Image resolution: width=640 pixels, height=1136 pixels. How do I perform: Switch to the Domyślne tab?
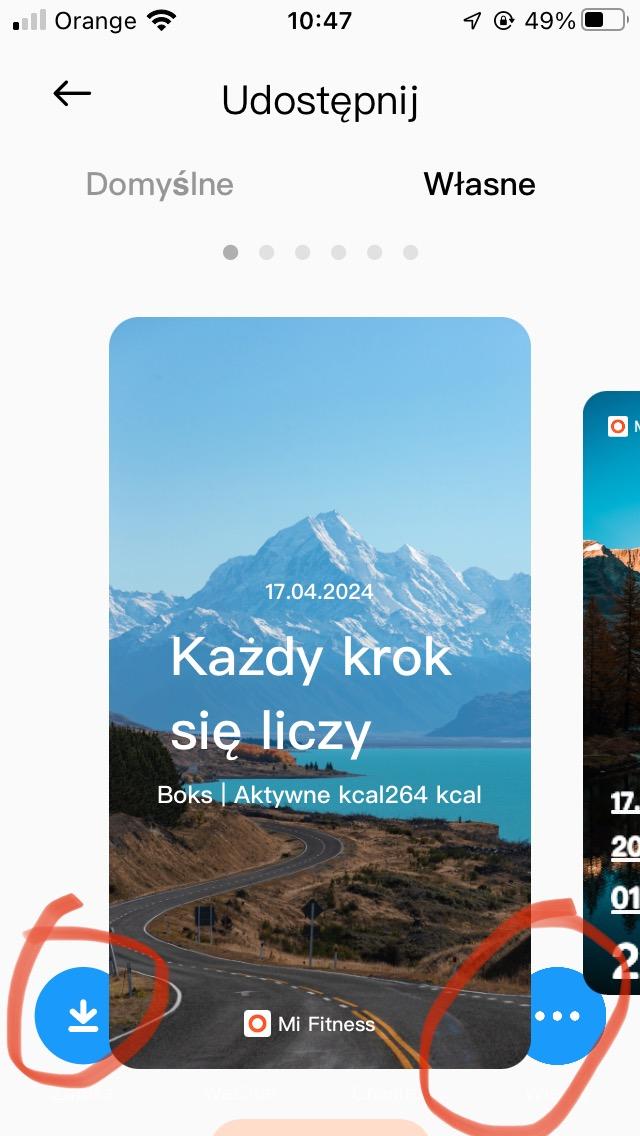(x=160, y=185)
